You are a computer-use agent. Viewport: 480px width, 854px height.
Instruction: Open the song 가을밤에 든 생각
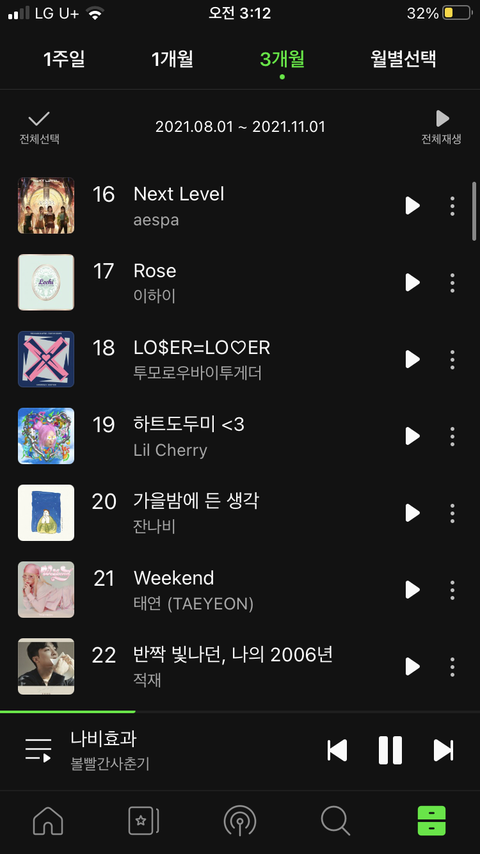[x=196, y=501]
